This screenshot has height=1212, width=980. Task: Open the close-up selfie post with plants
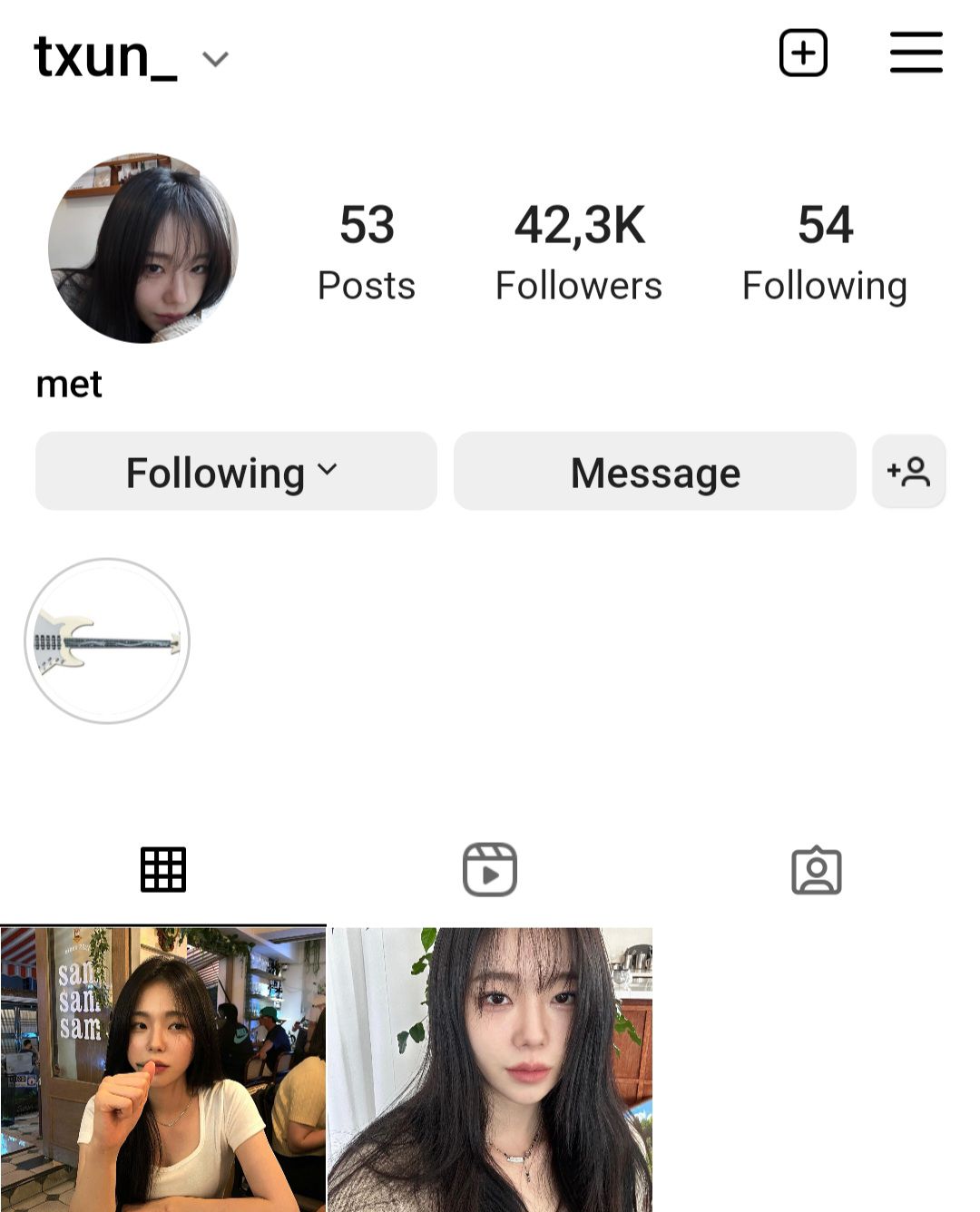[490, 1069]
